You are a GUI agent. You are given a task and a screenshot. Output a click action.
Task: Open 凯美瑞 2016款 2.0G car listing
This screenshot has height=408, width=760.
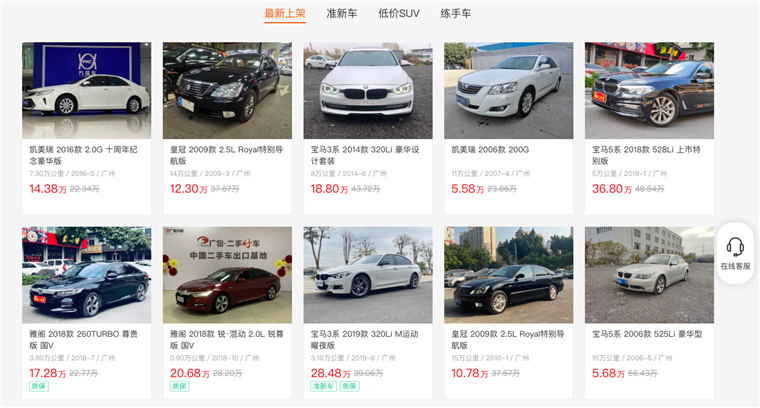click(x=86, y=91)
